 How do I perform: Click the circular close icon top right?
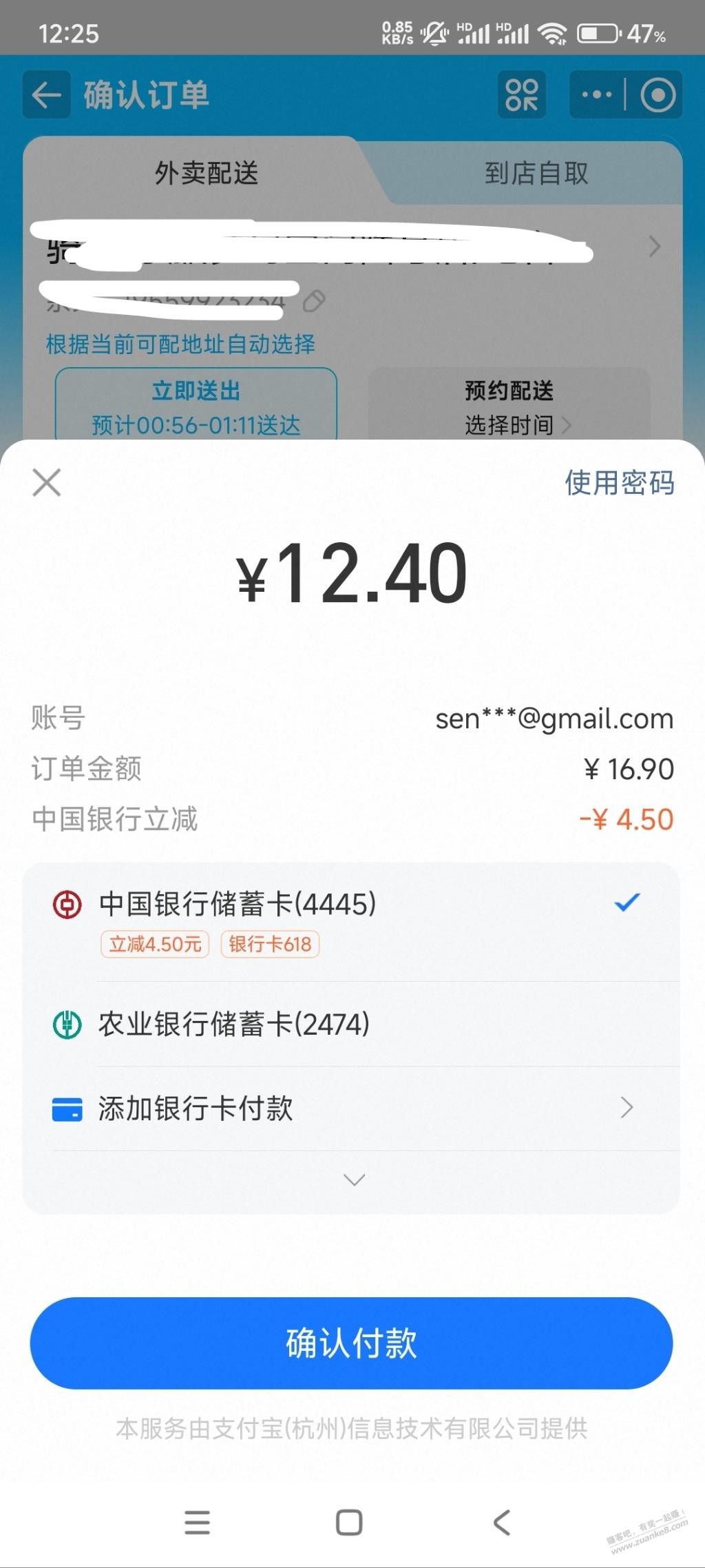(x=657, y=94)
